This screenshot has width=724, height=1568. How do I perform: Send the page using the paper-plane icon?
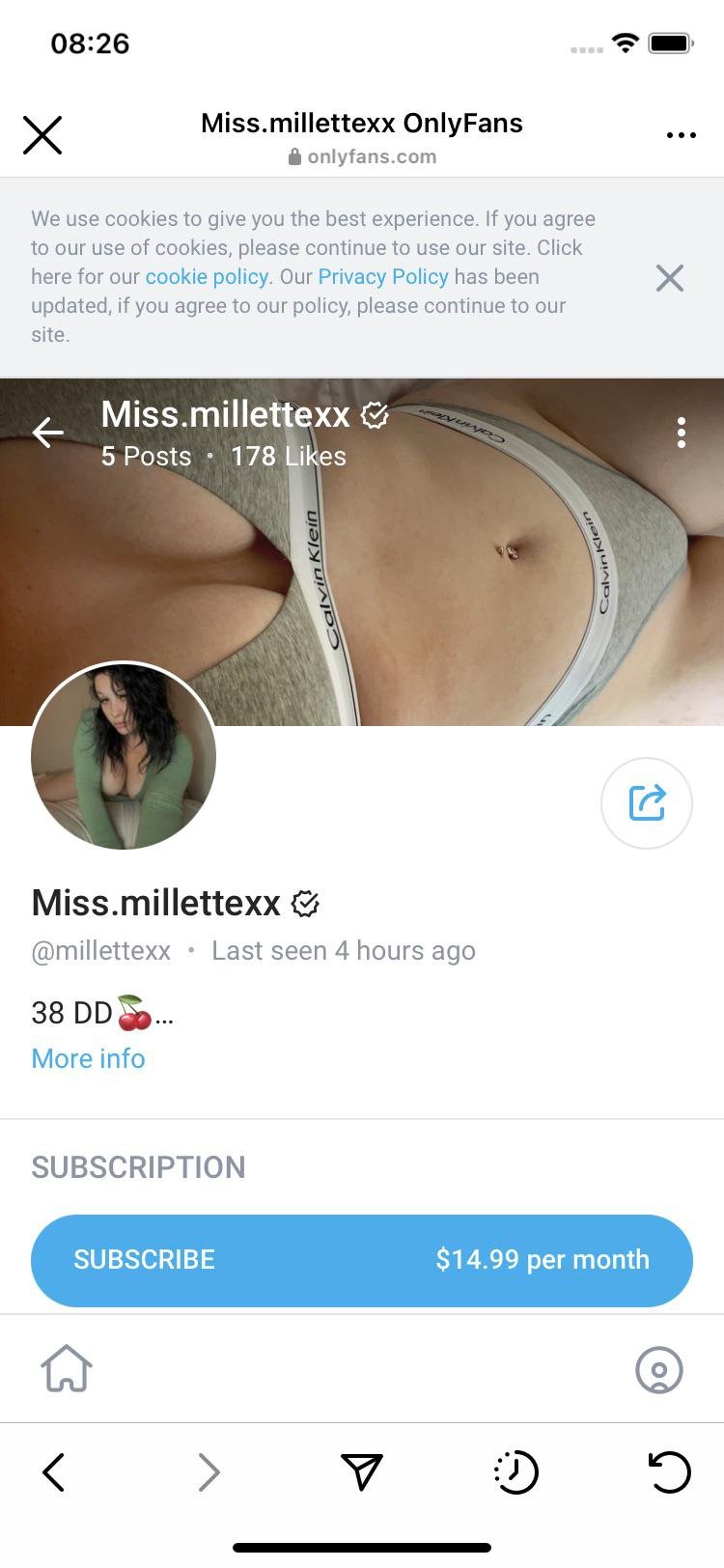pyautogui.click(x=362, y=1472)
